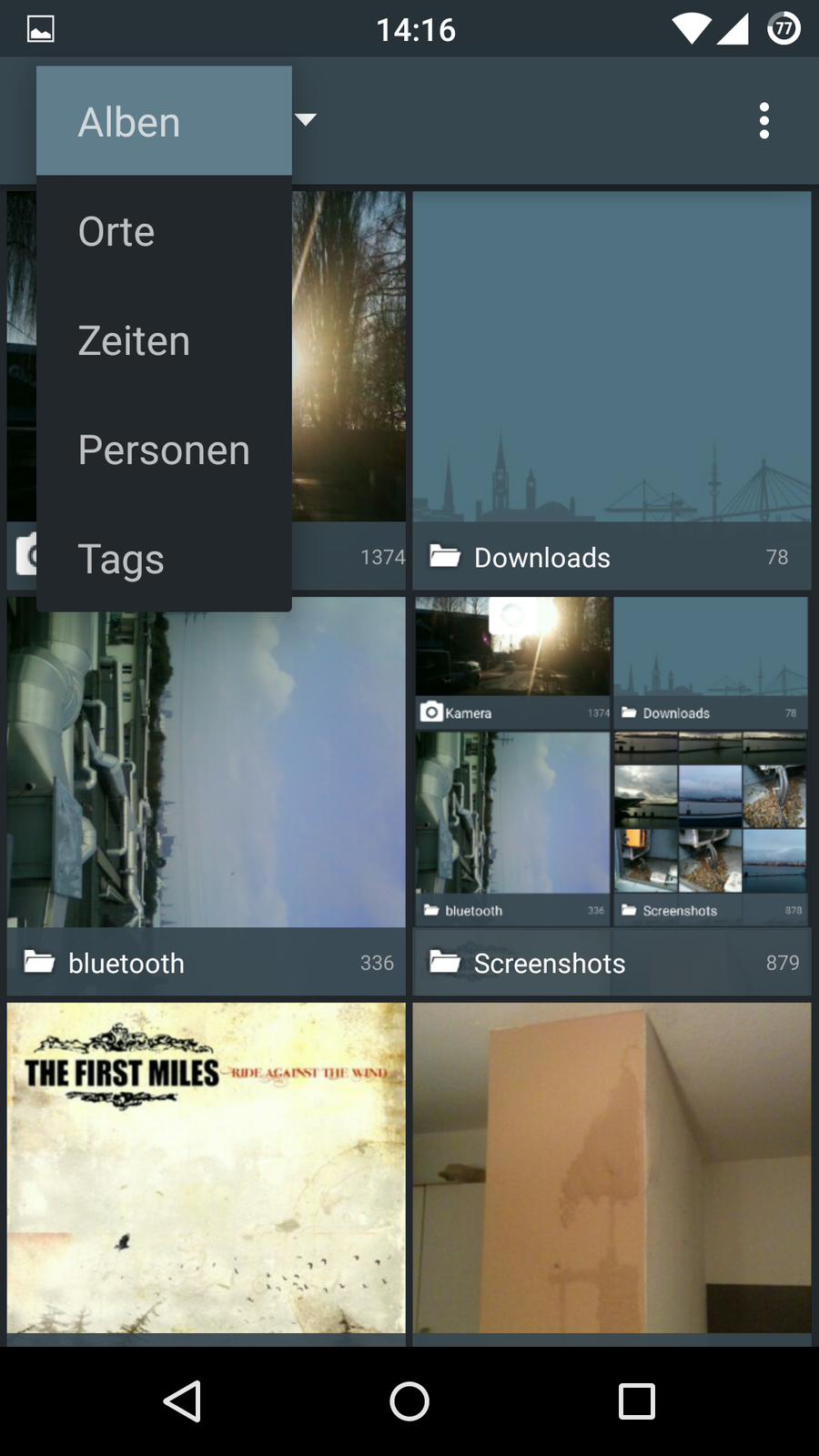Open the album with the wall photo

[x=612, y=1169]
